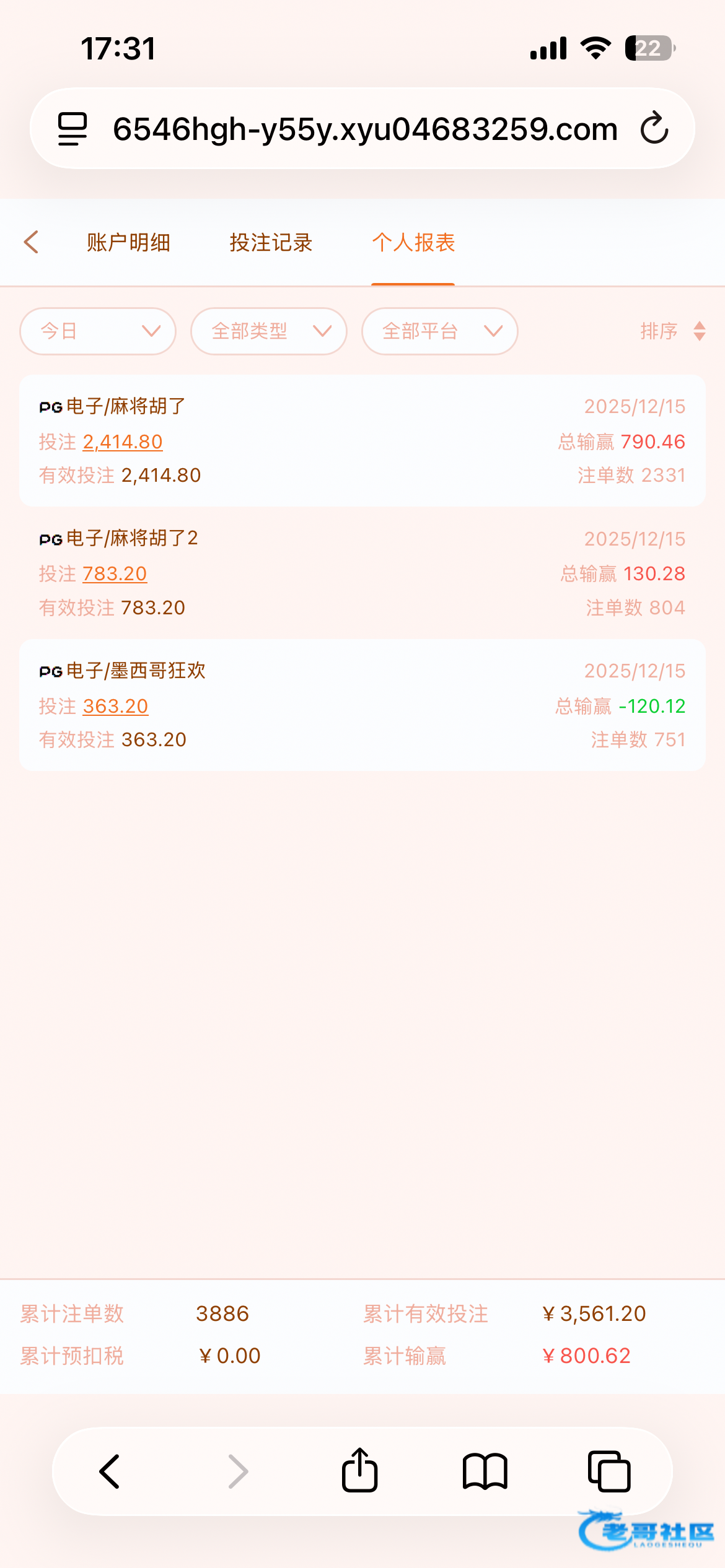The image size is (725, 1568).
Task: Open browser bookmarks
Action: pyautogui.click(x=485, y=1471)
